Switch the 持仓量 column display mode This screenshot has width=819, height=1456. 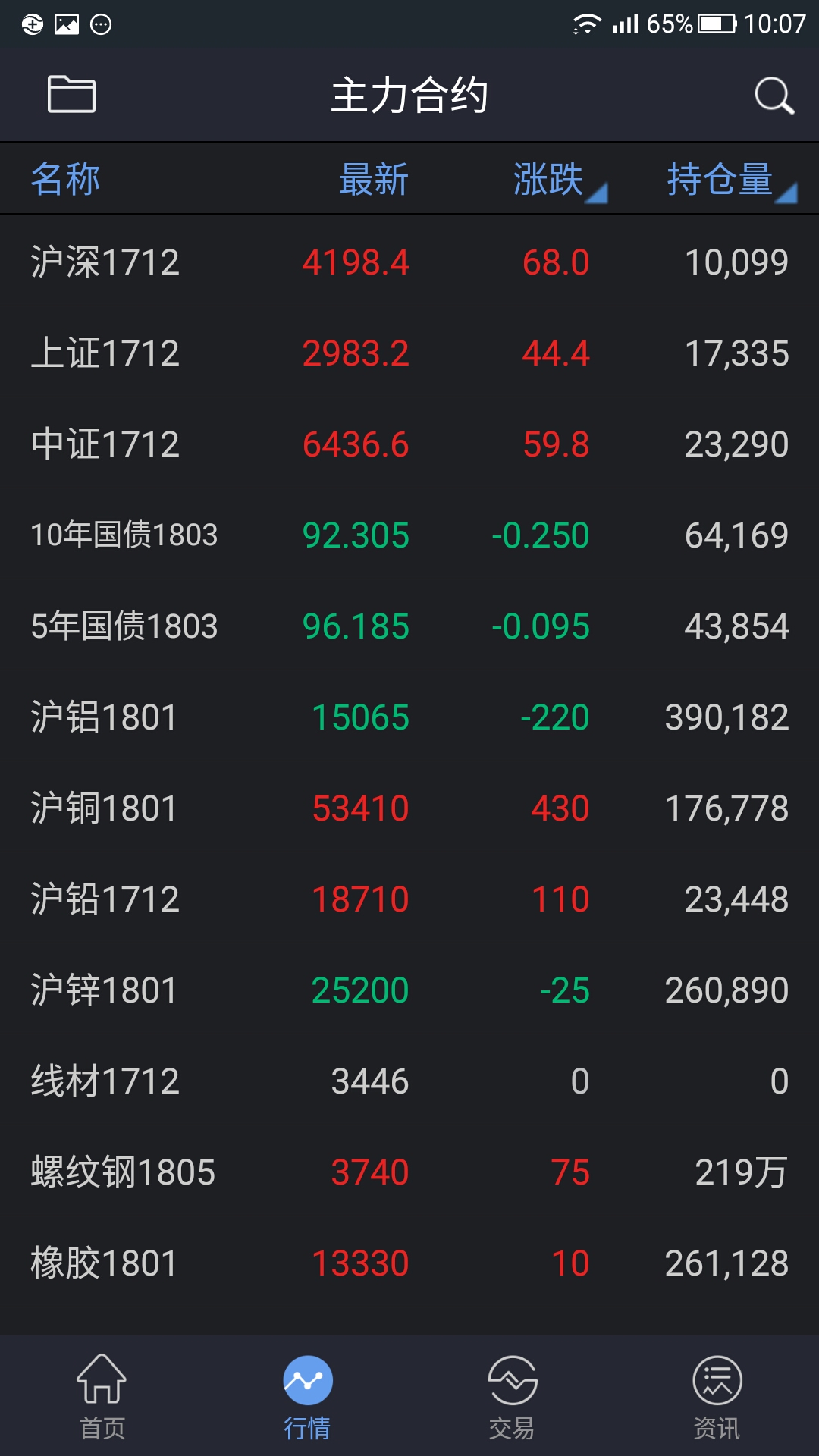click(730, 180)
